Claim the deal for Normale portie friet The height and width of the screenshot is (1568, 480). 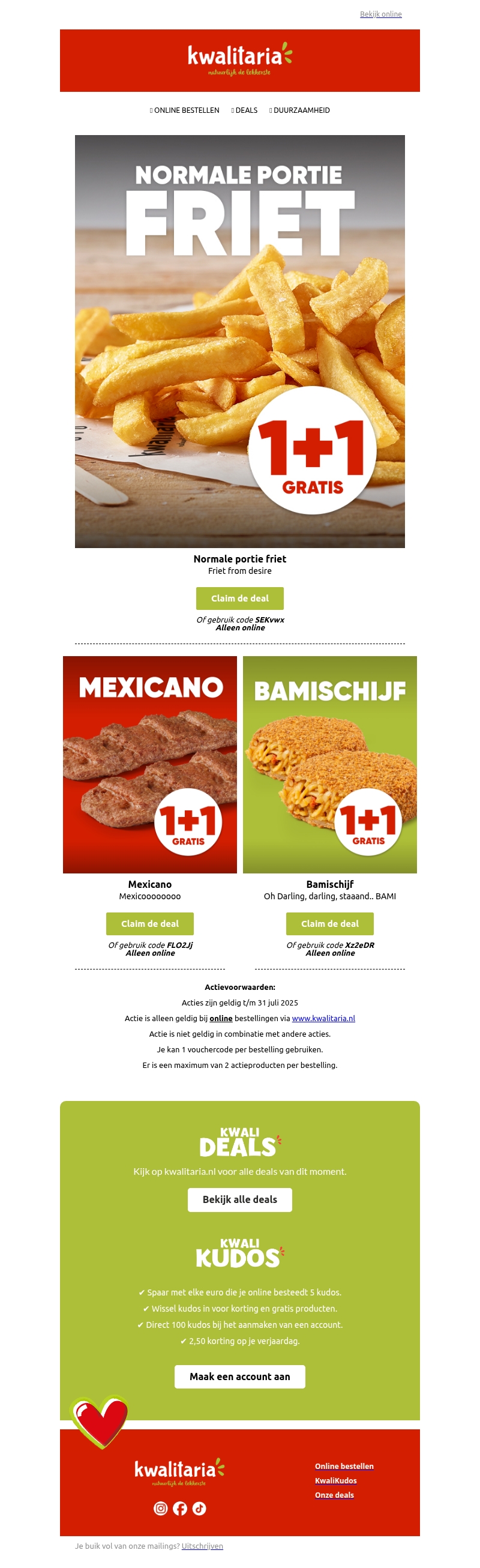(239, 599)
